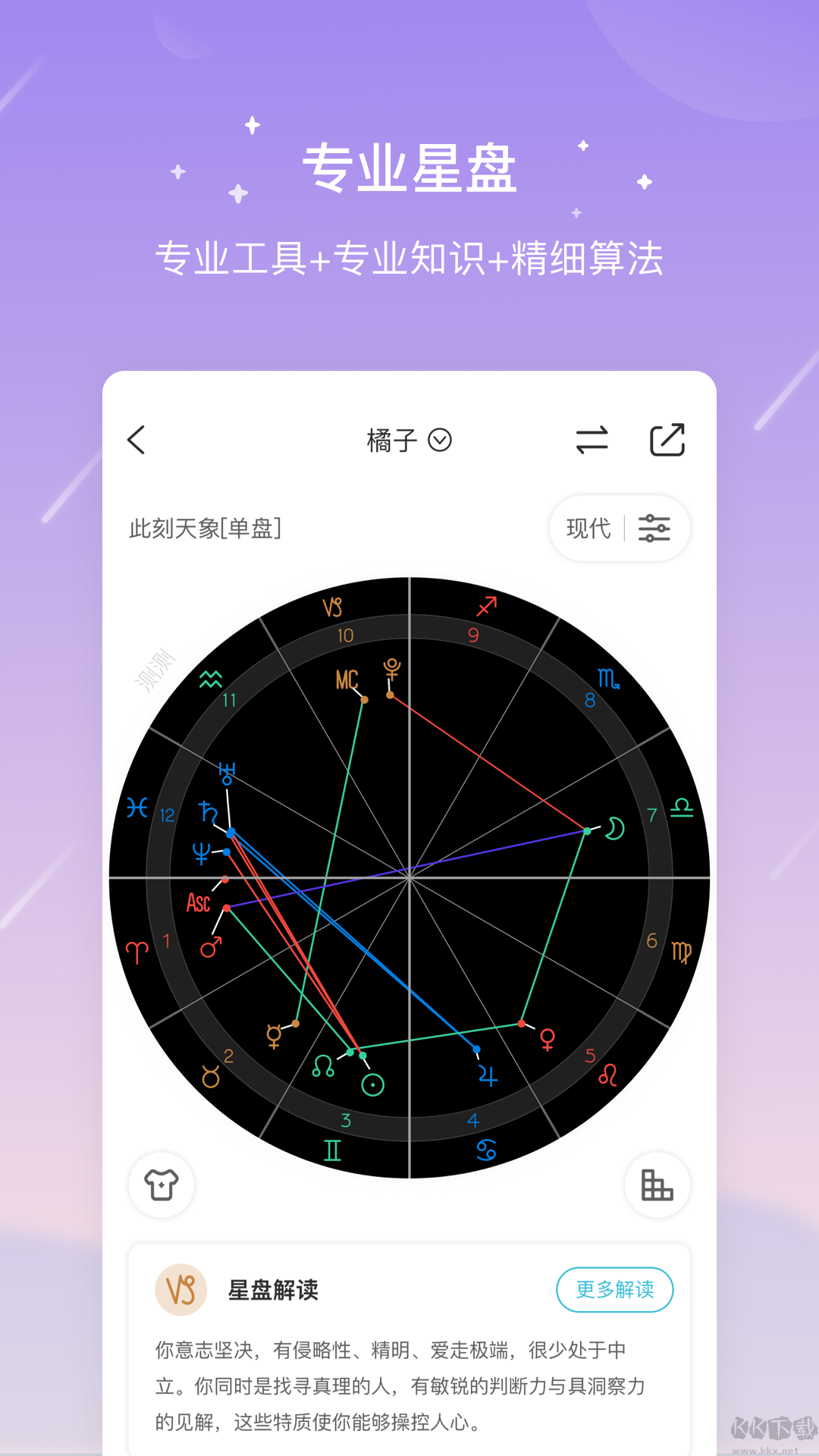Select the MC point on the wheel
The height and width of the screenshot is (1456, 819).
click(345, 677)
